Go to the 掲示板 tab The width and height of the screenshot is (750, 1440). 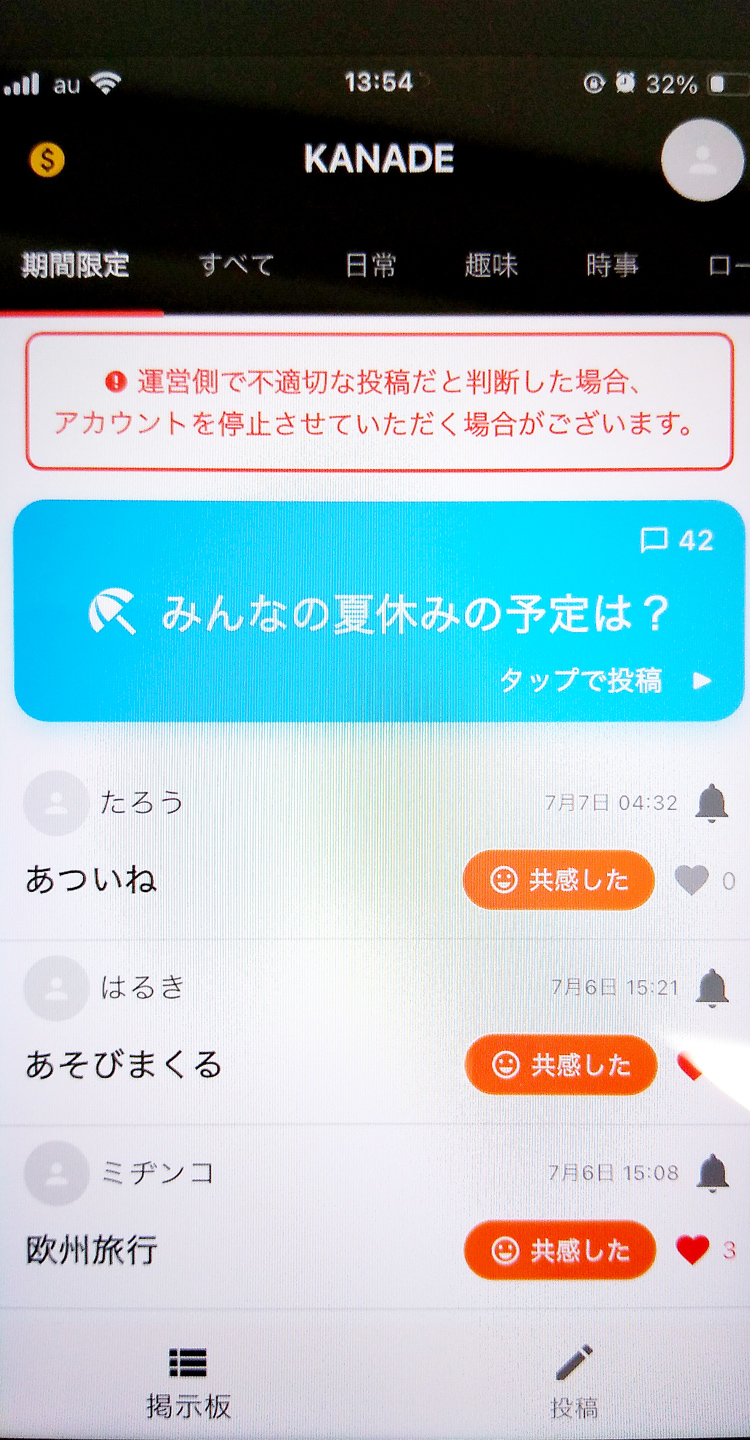point(188,1384)
